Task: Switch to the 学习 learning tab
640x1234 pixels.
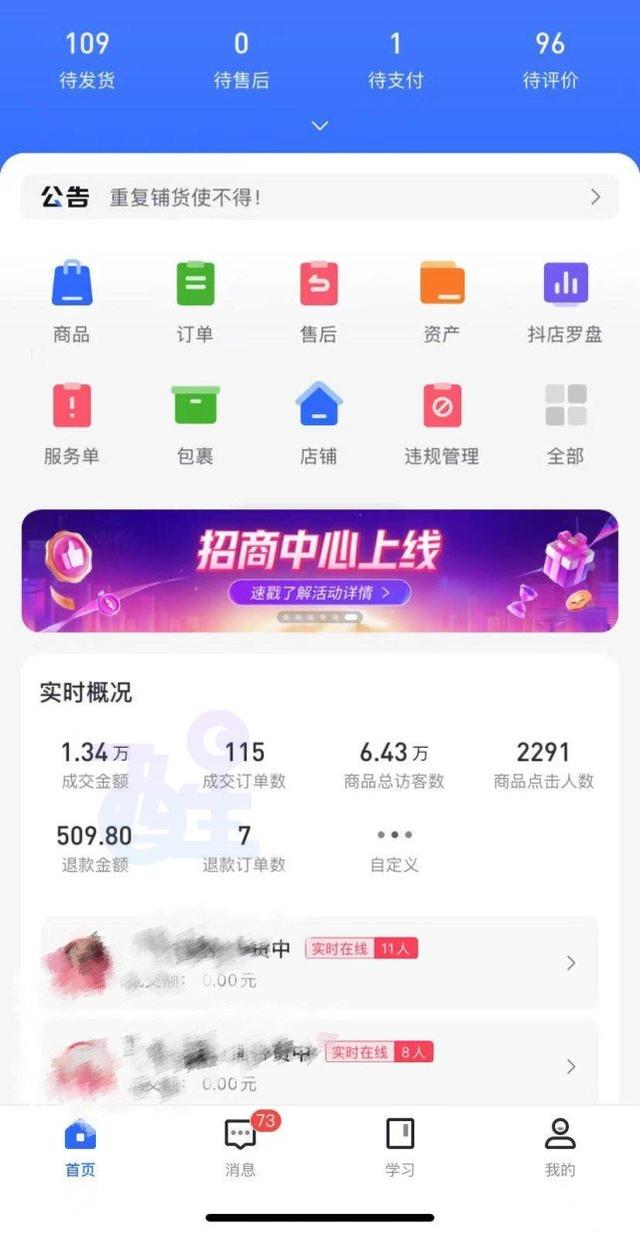Action: click(400, 1147)
